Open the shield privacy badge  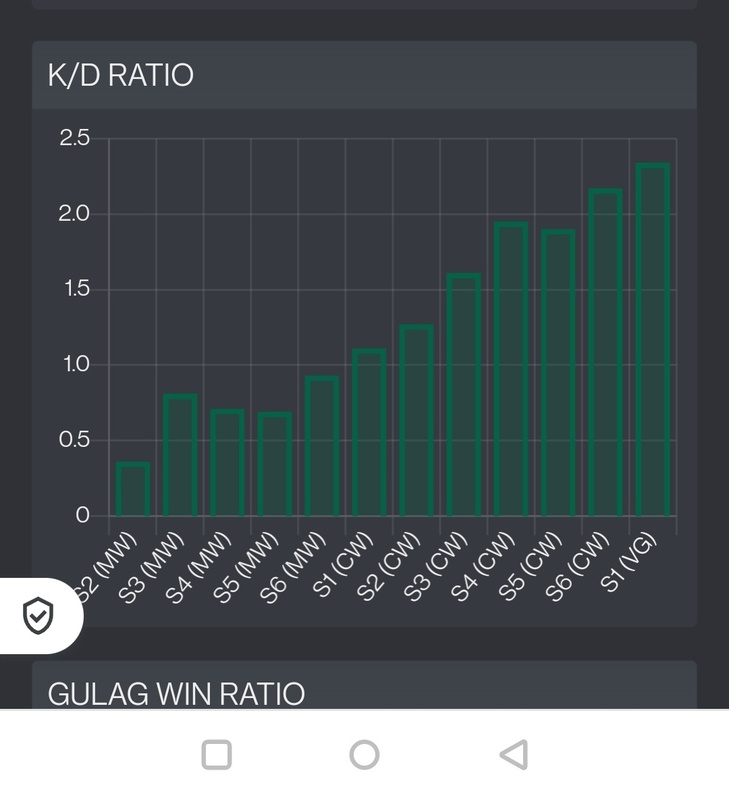[x=37, y=616]
